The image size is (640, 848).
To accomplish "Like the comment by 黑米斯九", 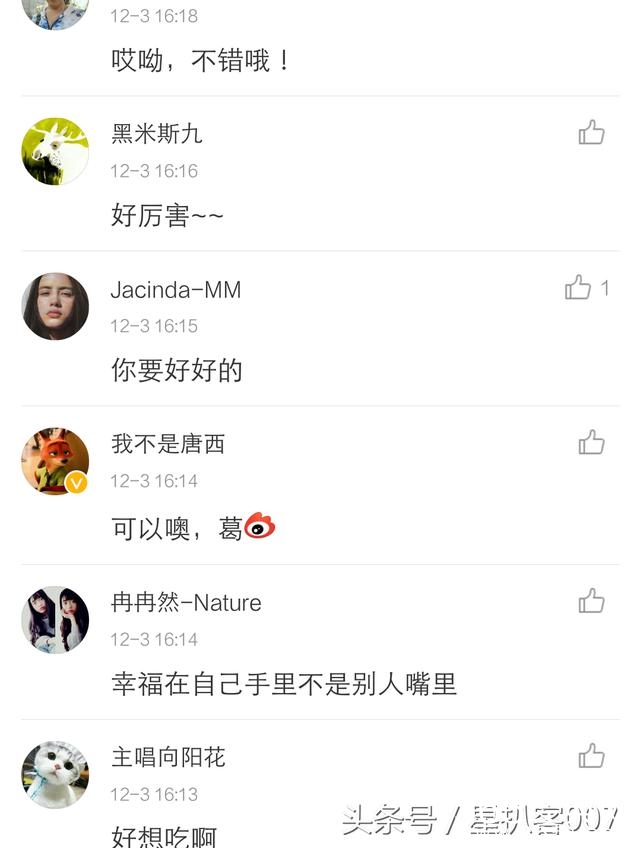I will (x=591, y=133).
